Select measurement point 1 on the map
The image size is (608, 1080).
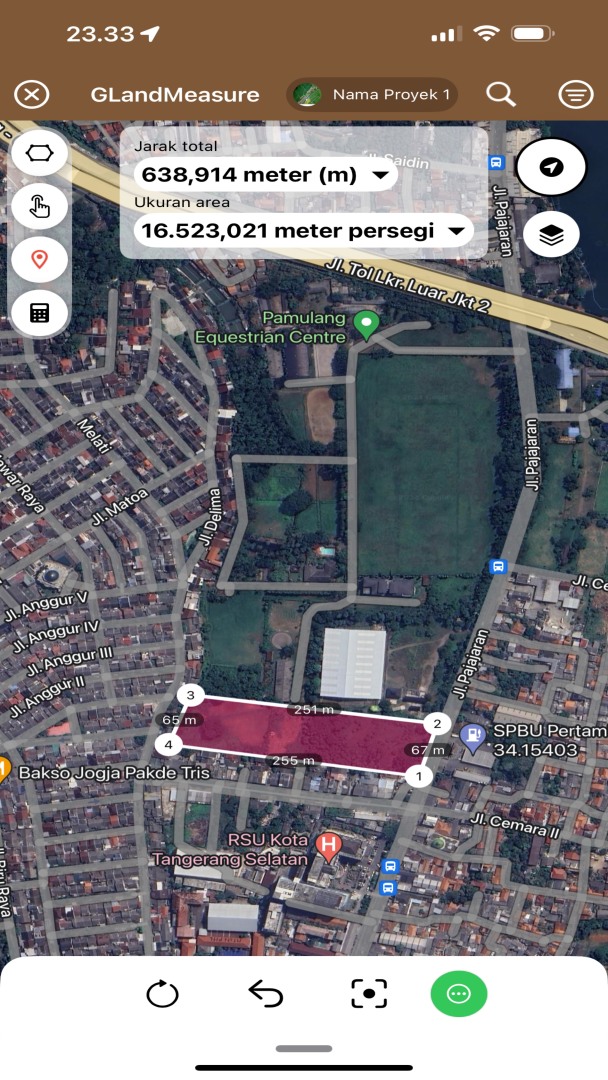[419, 775]
